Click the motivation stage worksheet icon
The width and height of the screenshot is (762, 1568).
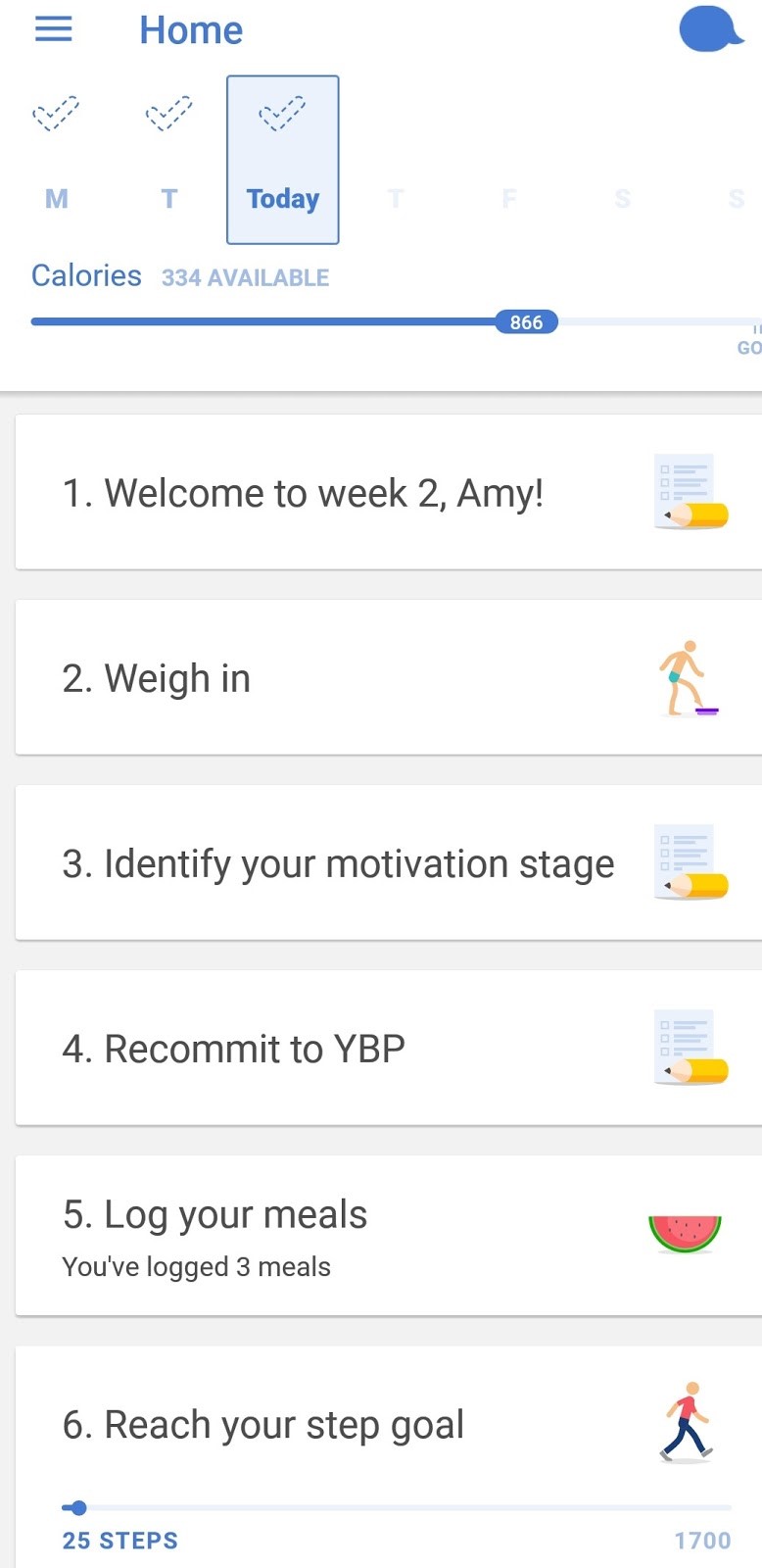[691, 863]
